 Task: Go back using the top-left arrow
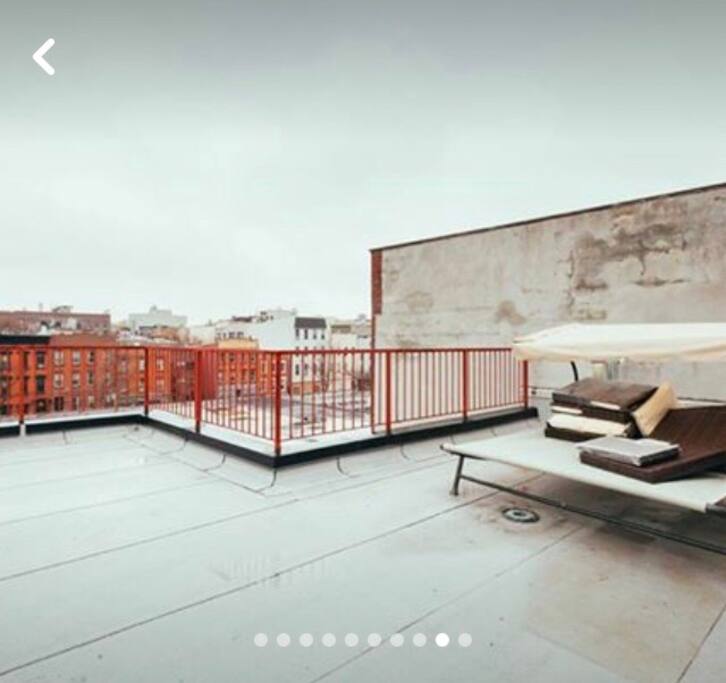tap(43, 57)
